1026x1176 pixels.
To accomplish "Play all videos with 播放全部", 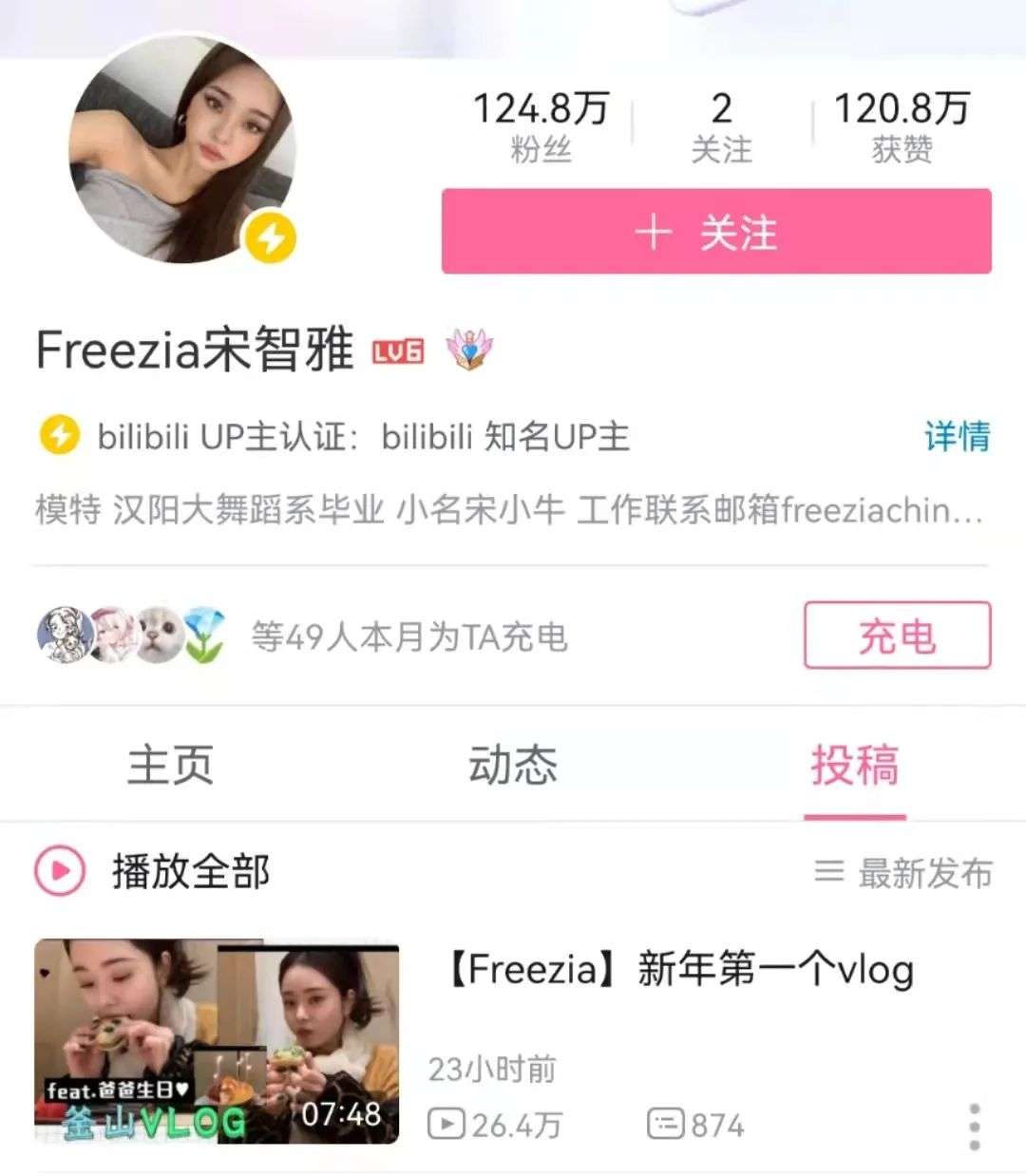I will (154, 871).
